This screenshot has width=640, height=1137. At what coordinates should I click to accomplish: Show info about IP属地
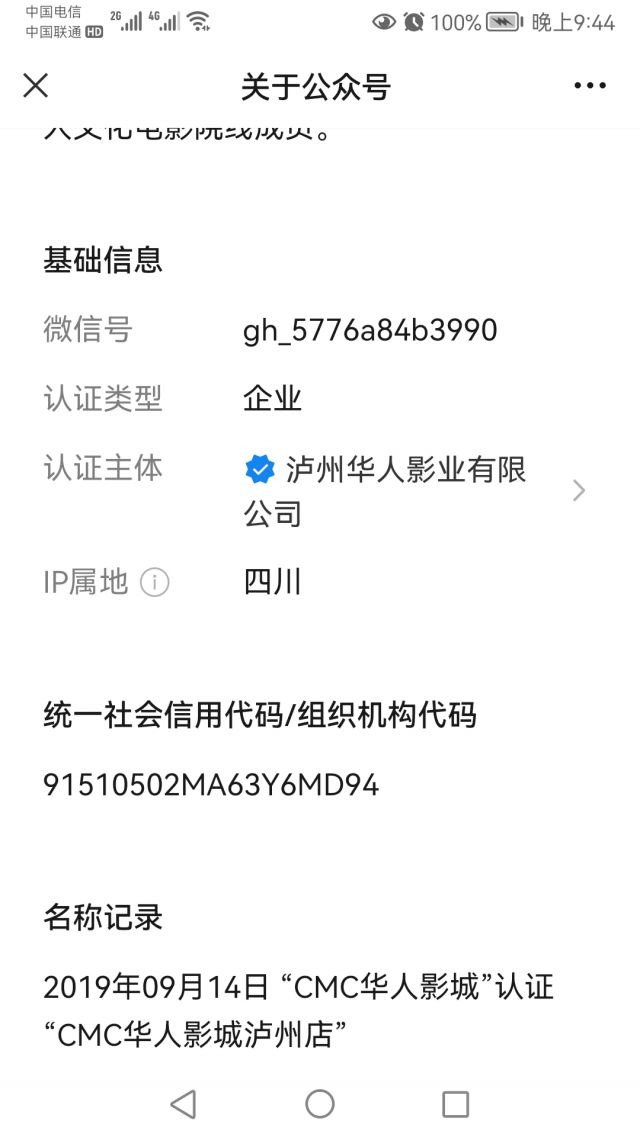click(x=154, y=582)
